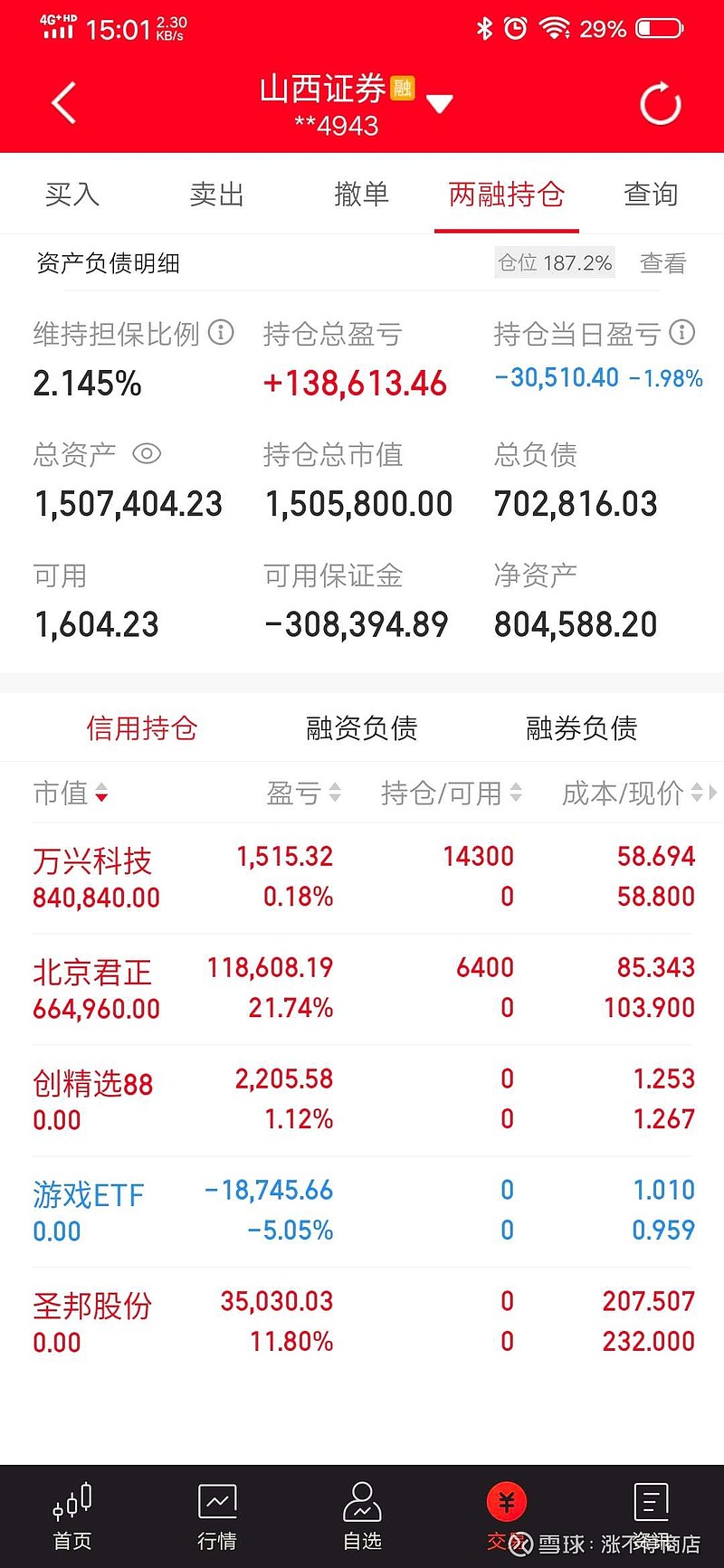
Task: Tap 查看 next to 仓位 187.2%
Action: point(662,262)
